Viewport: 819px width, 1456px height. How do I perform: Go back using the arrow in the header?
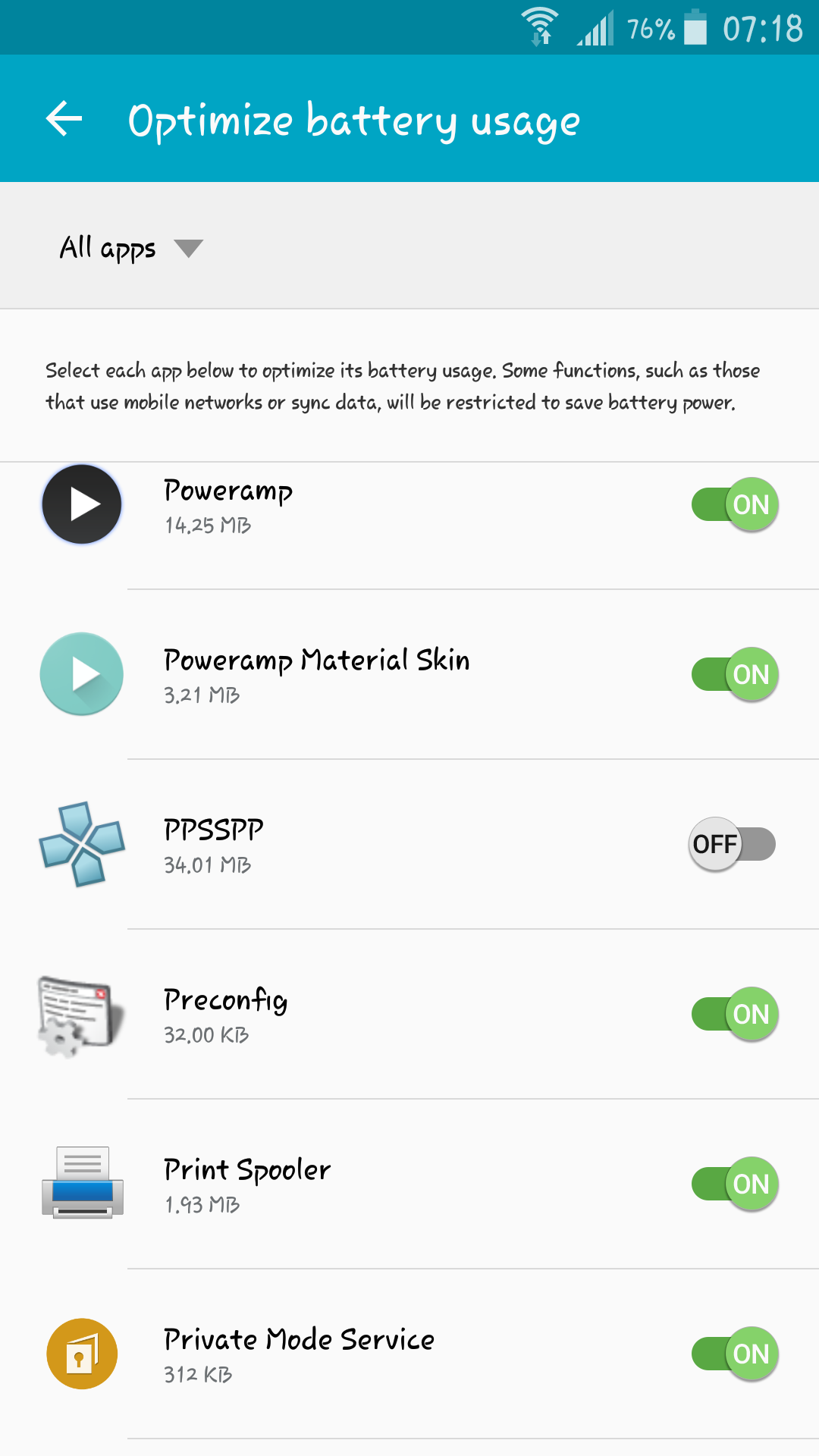(64, 119)
